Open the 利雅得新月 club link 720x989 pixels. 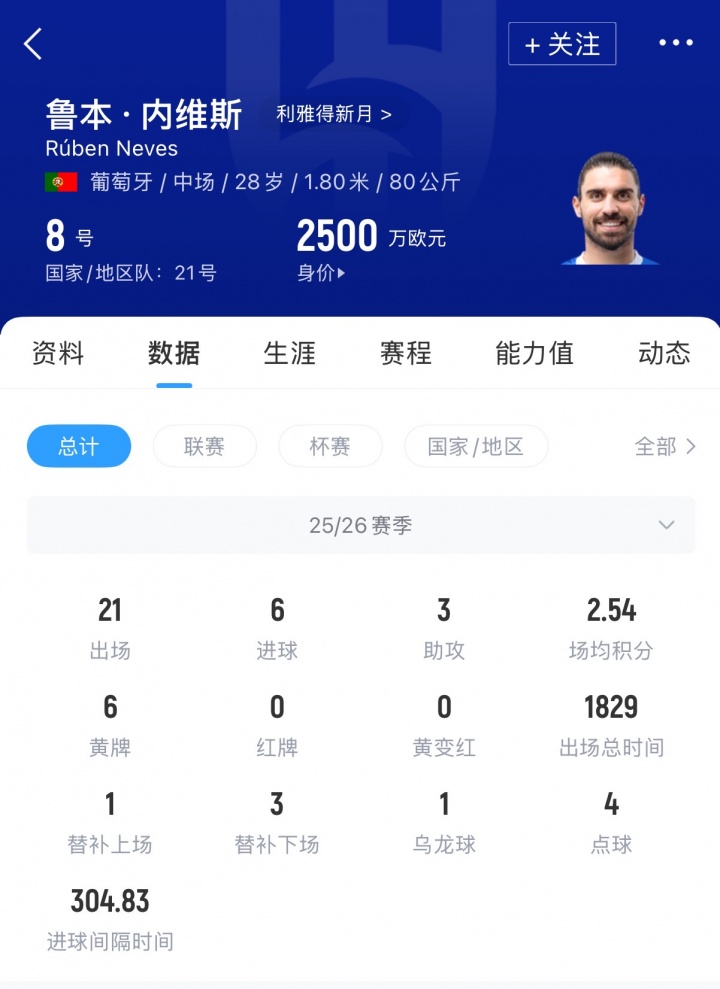pyautogui.click(x=333, y=114)
